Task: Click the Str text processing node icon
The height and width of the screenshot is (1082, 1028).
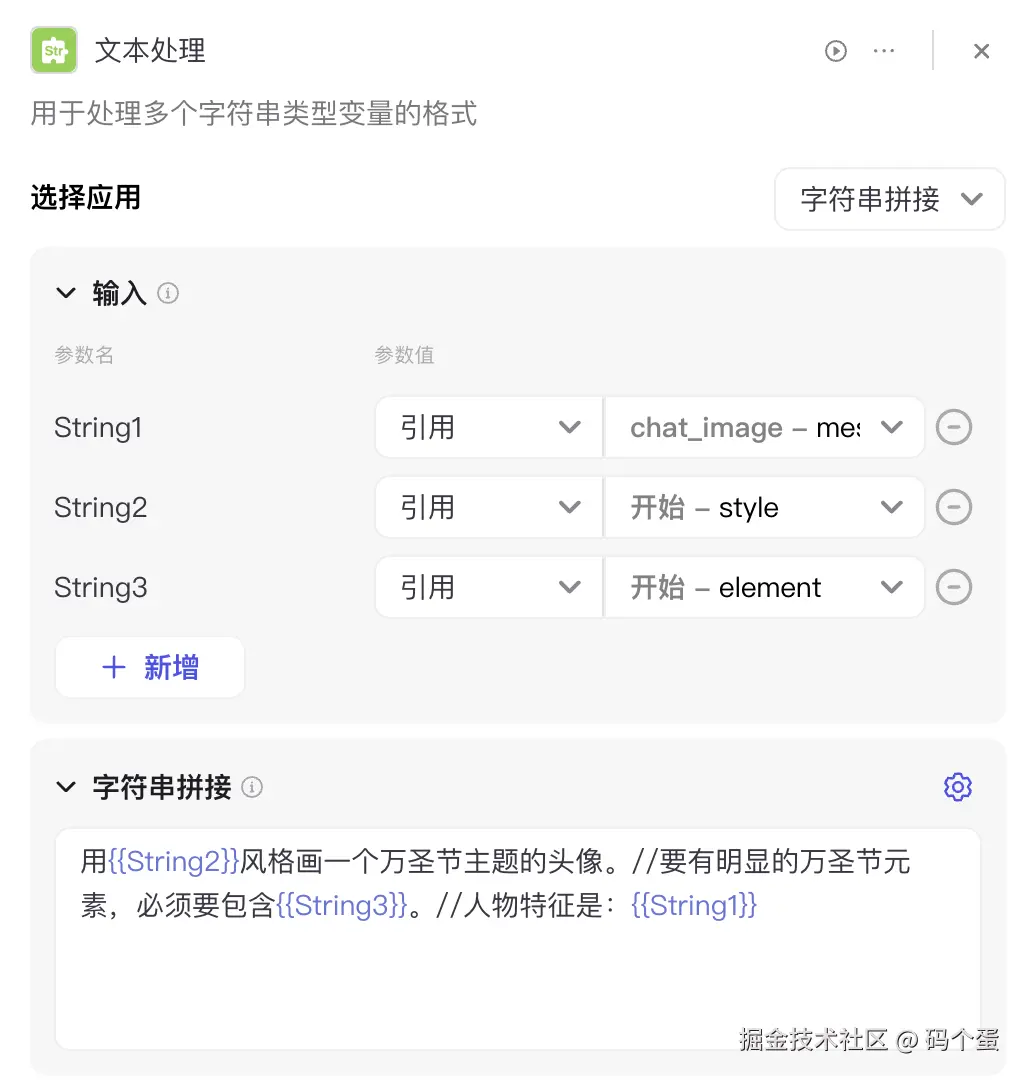Action: (x=54, y=50)
